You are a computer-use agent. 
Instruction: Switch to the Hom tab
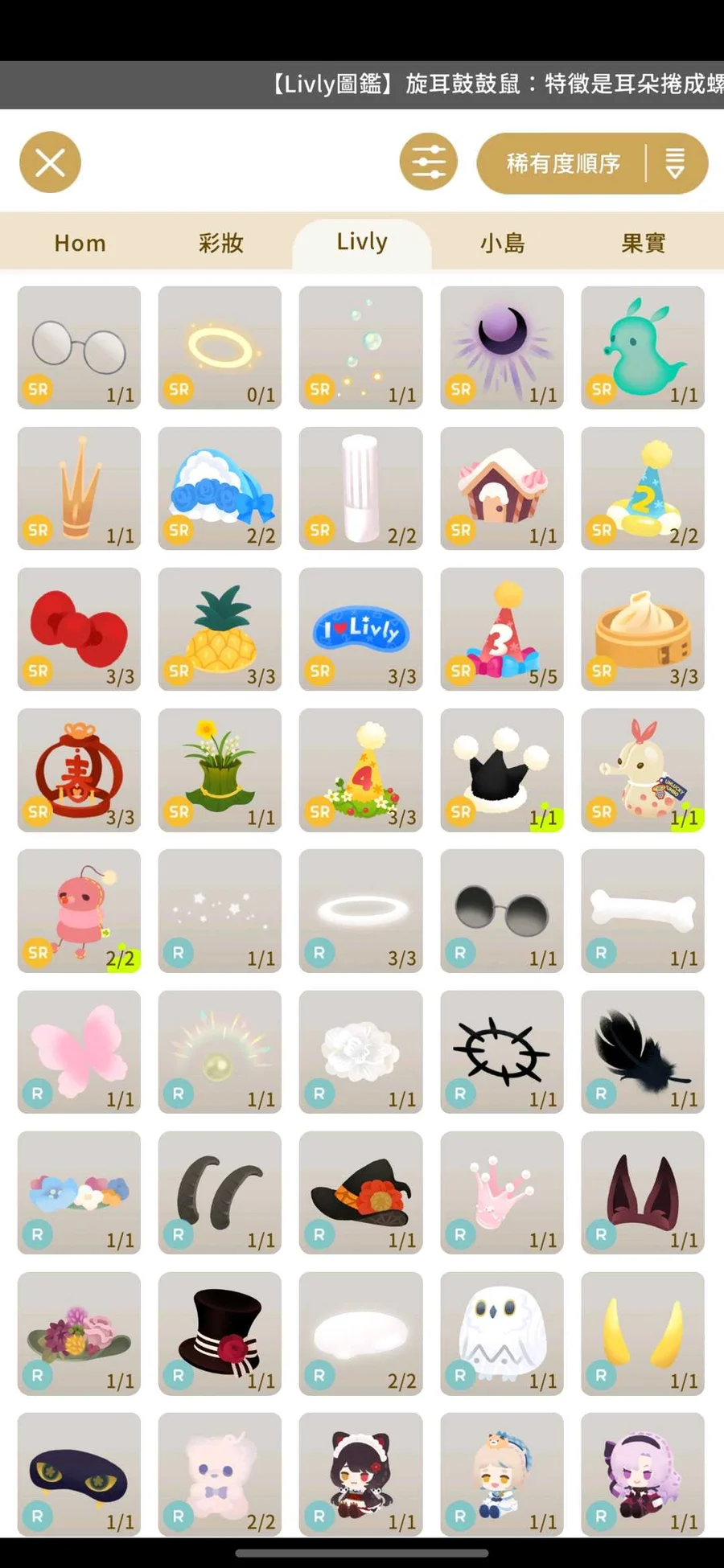tap(80, 243)
